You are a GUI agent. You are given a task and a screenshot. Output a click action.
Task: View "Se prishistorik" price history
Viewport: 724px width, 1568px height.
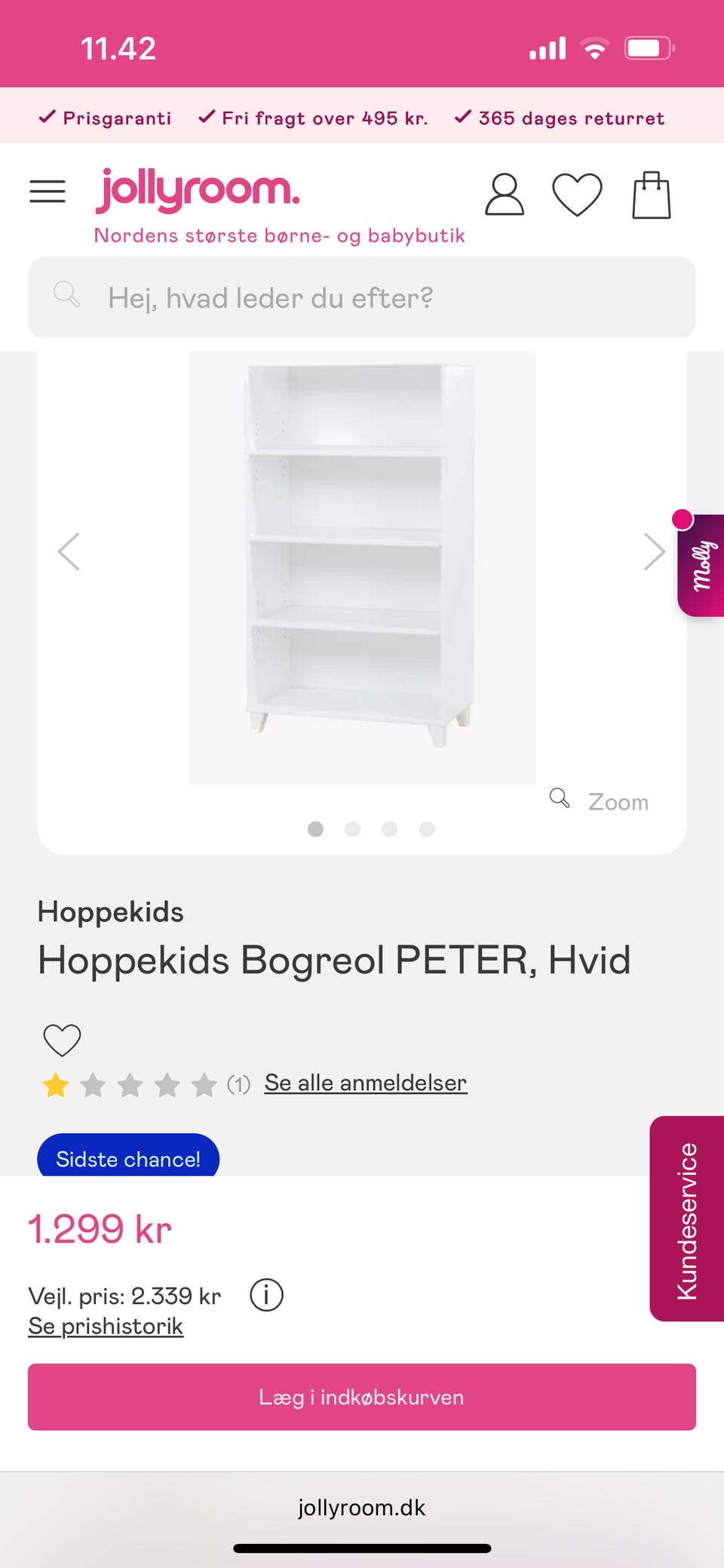pyautogui.click(x=106, y=1326)
